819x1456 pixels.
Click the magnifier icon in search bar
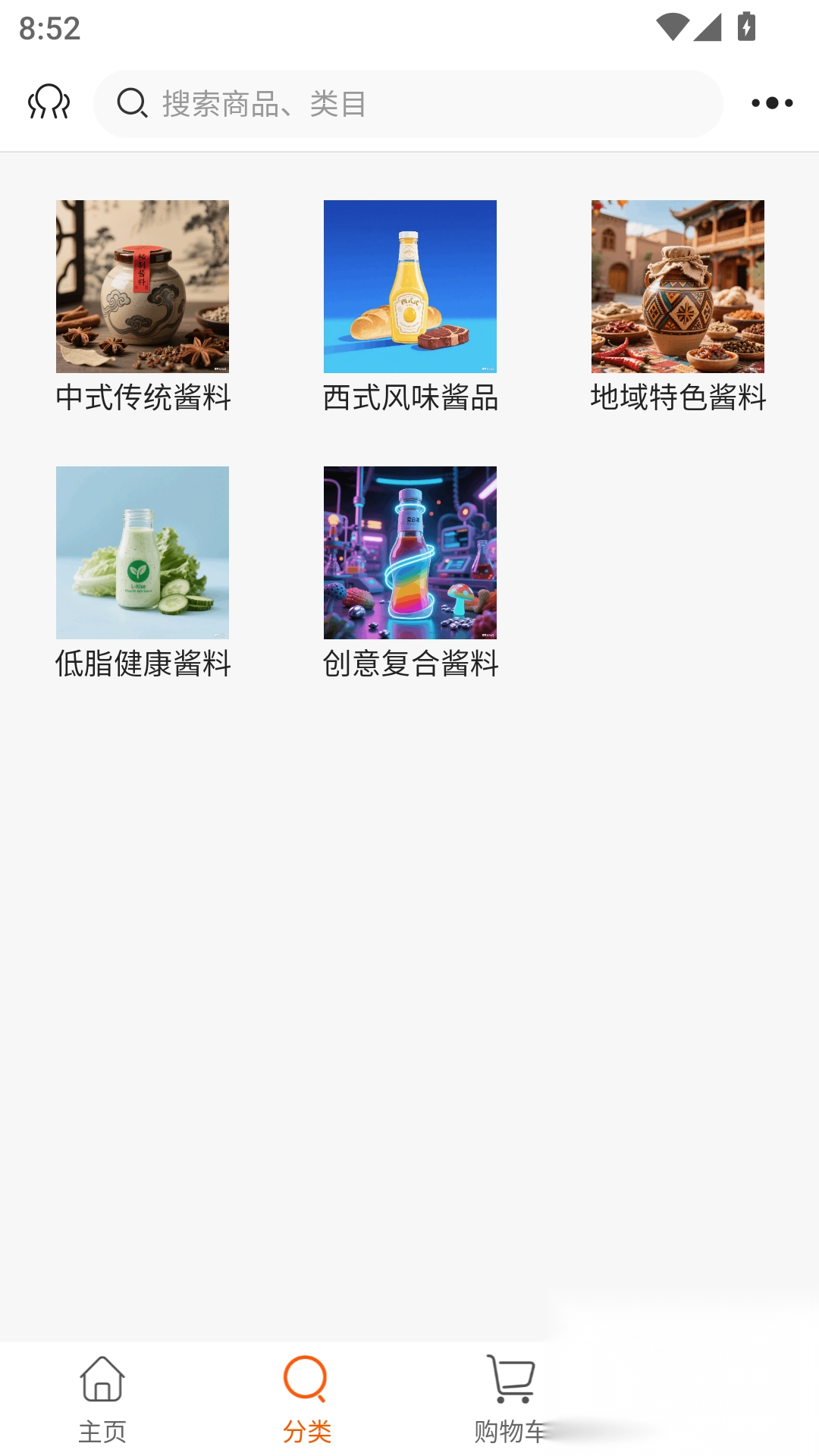pyautogui.click(x=133, y=104)
